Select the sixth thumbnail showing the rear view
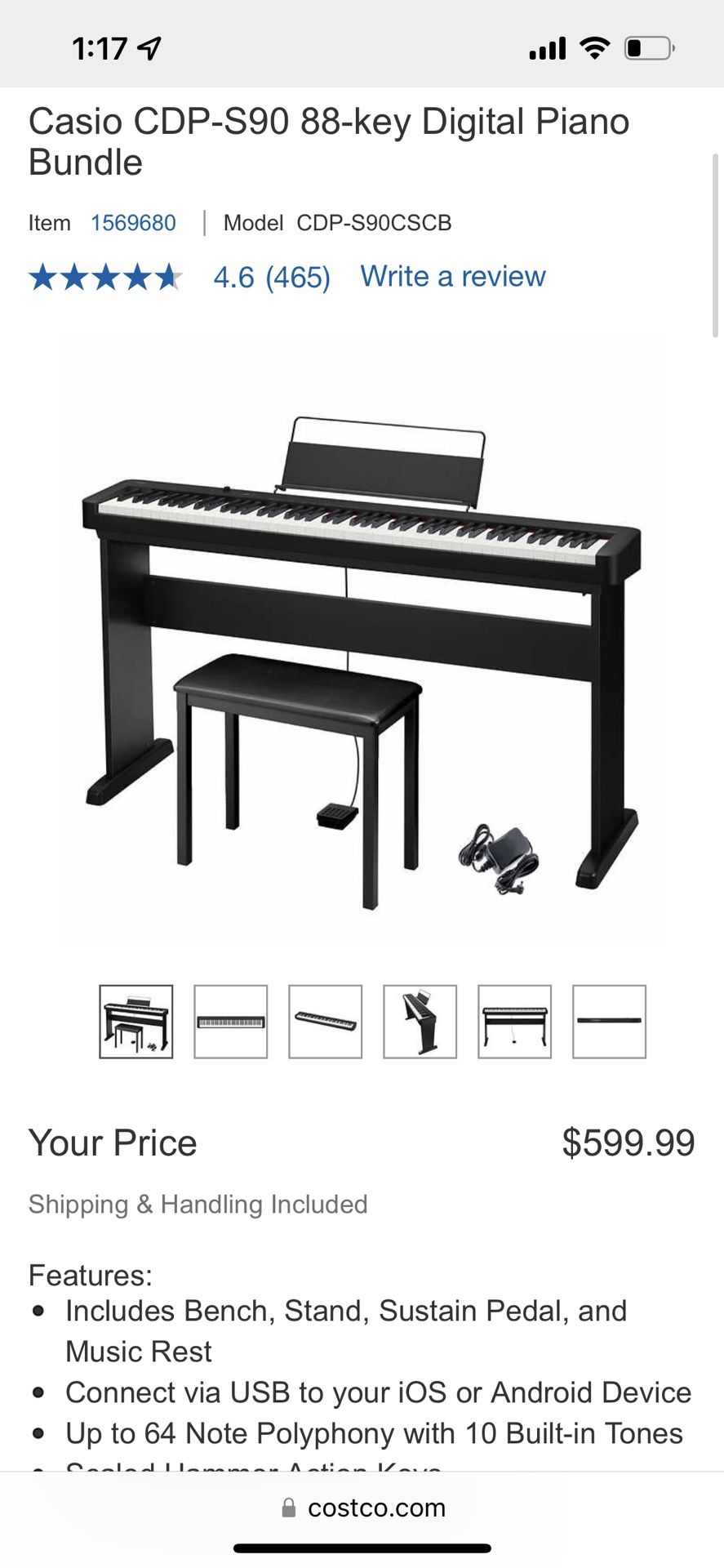 pos(610,1022)
